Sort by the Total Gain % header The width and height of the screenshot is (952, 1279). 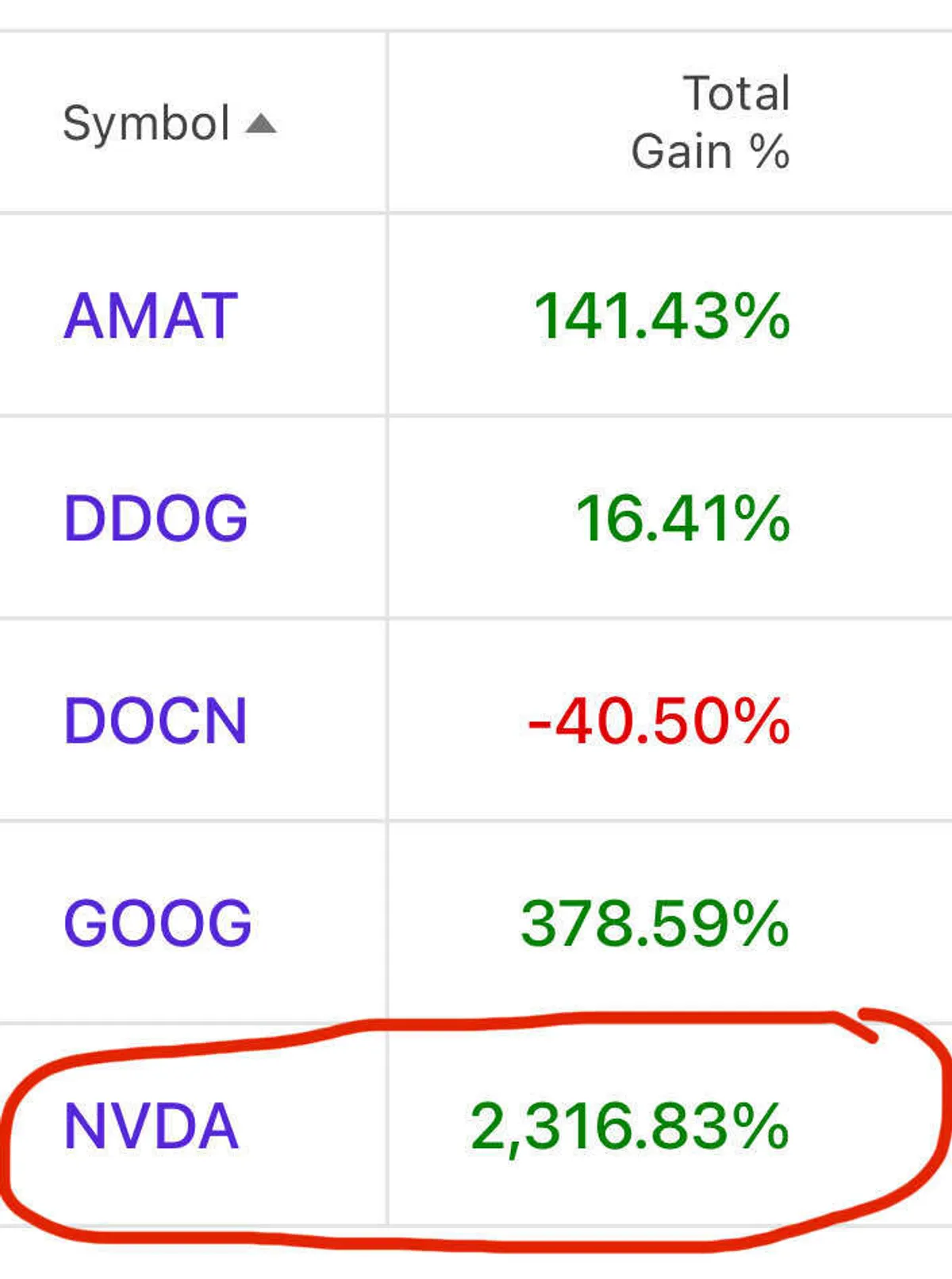pos(710,122)
